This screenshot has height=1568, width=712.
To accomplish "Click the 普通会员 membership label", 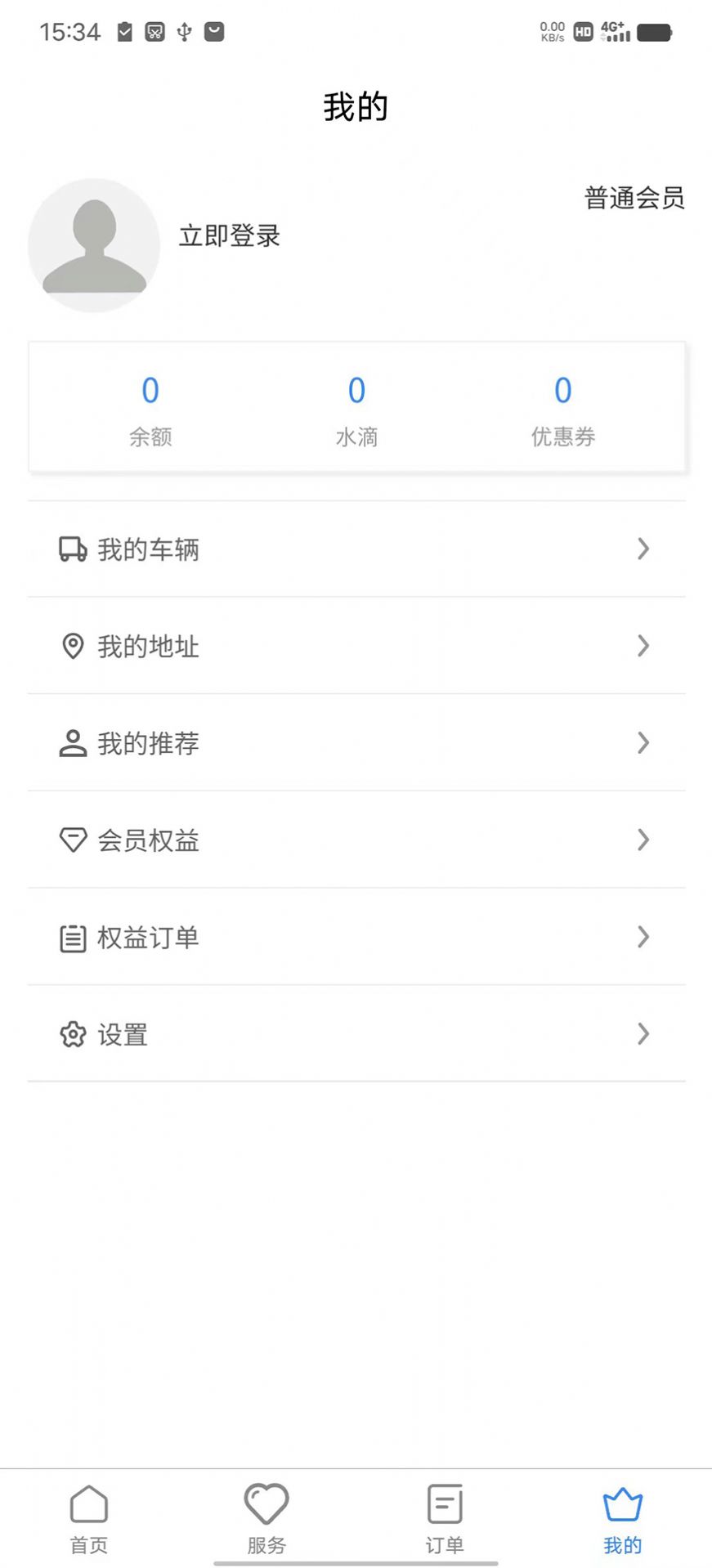I will click(634, 199).
